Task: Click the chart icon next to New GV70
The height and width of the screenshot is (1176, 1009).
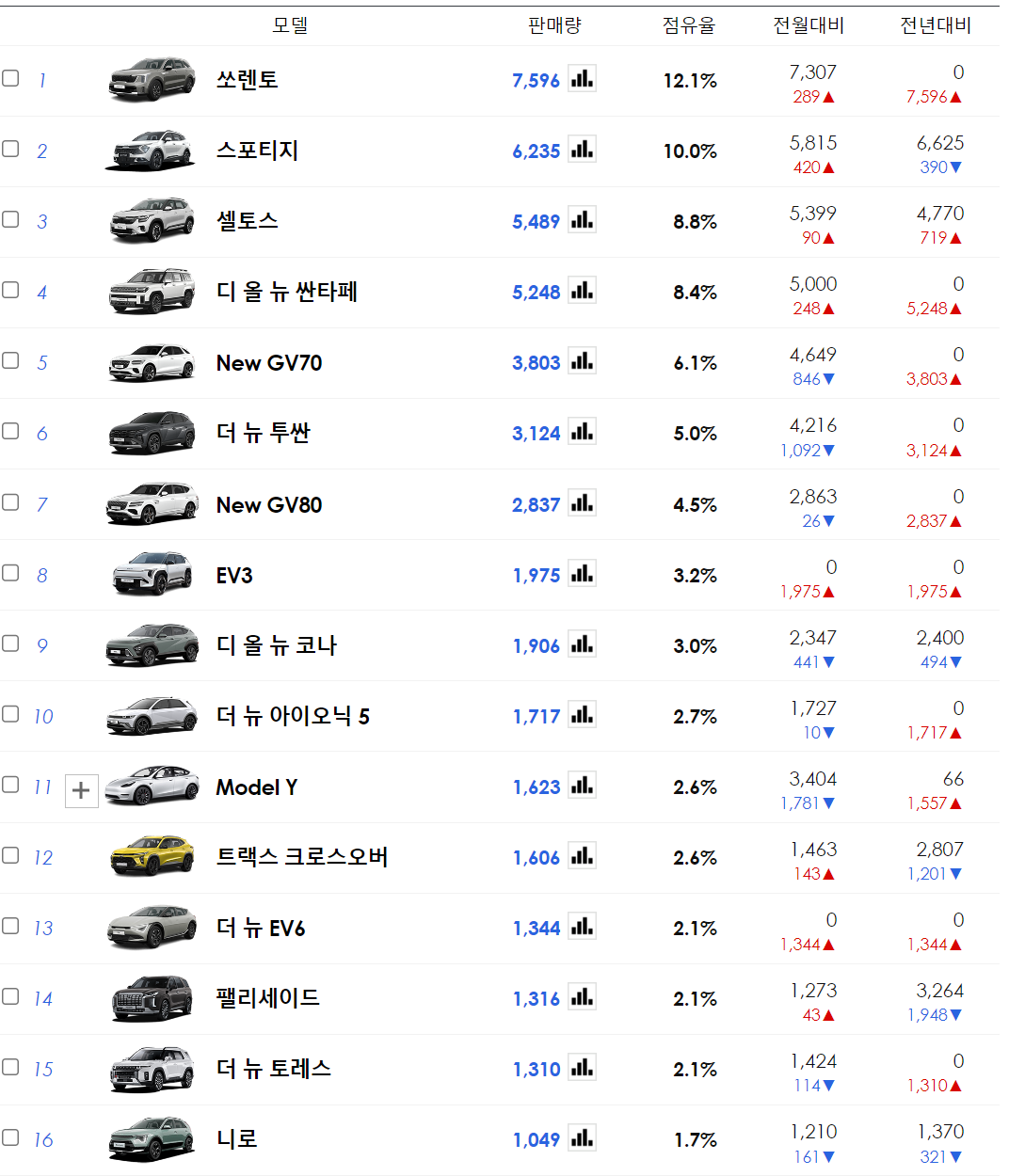Action: point(582,361)
